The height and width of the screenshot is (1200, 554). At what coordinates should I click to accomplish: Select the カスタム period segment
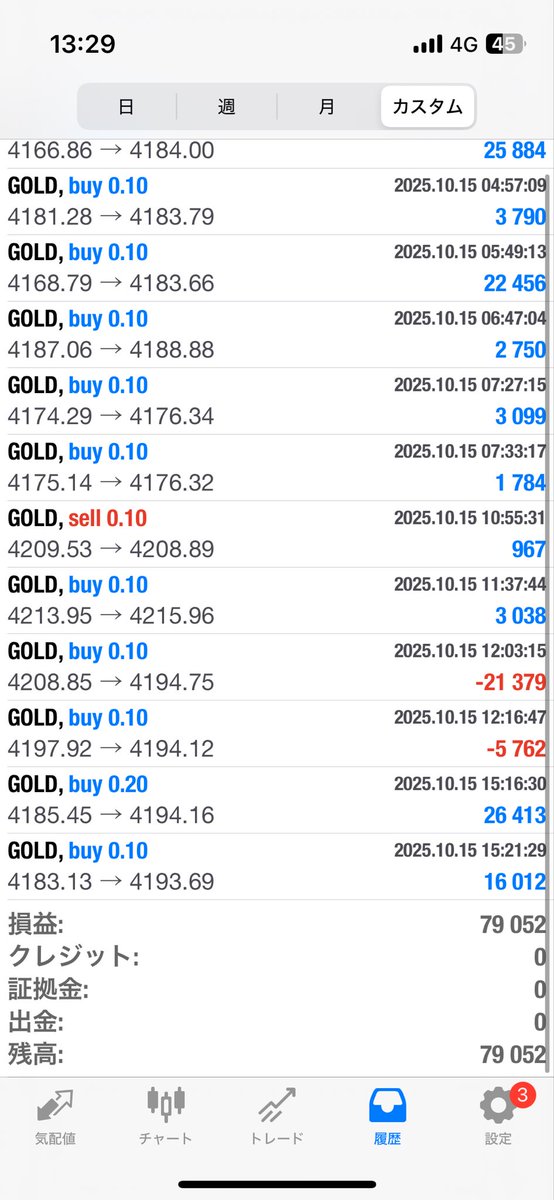tap(427, 107)
